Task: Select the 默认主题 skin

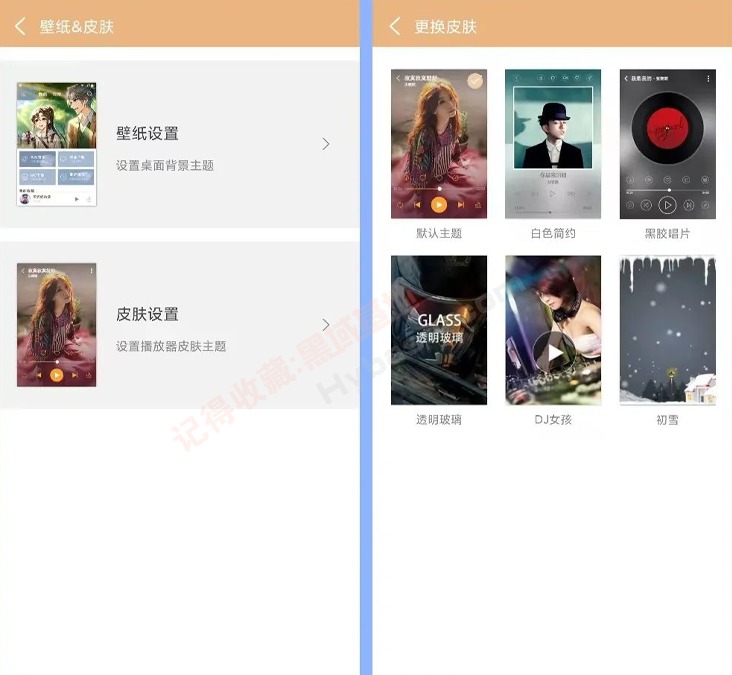Action: click(x=439, y=144)
